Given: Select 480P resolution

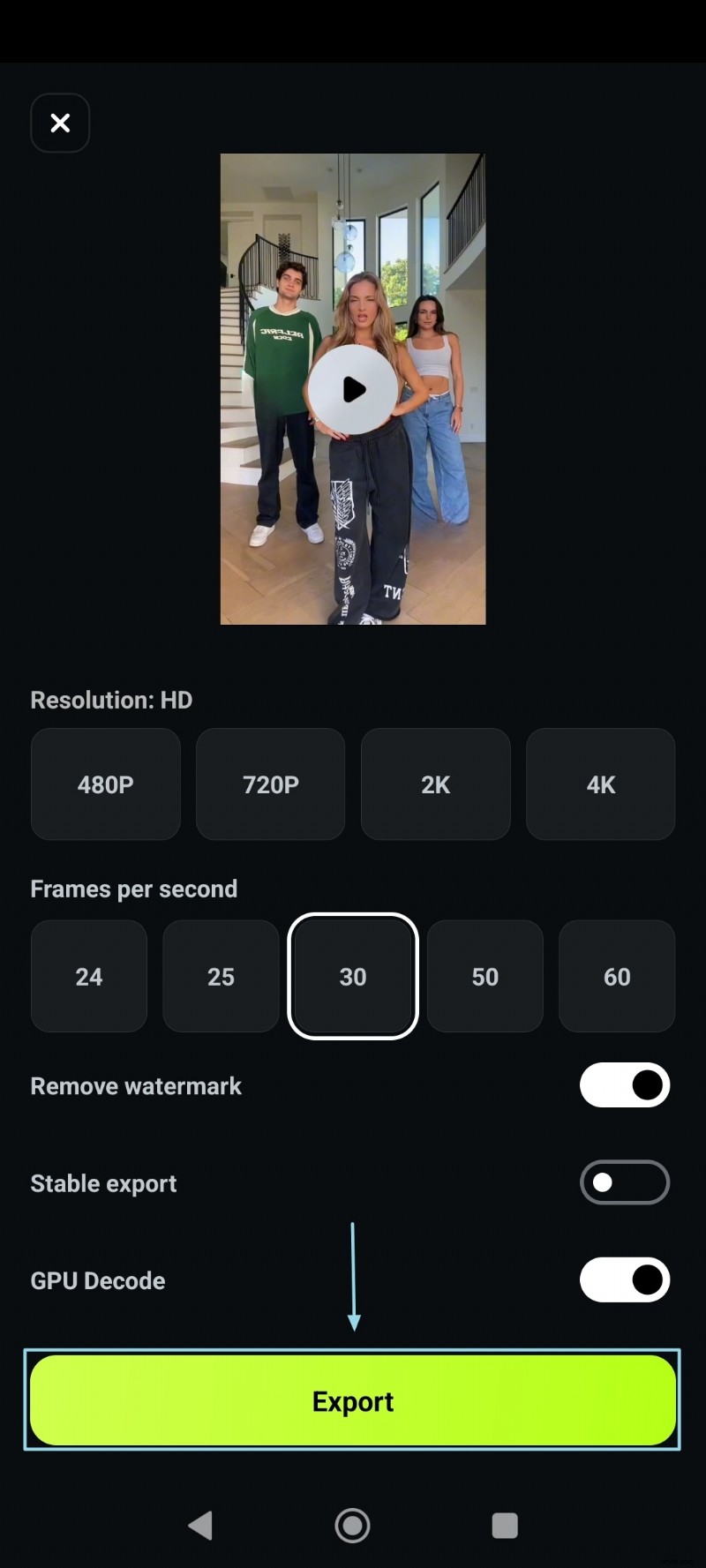Looking at the screenshot, I should [x=105, y=784].
